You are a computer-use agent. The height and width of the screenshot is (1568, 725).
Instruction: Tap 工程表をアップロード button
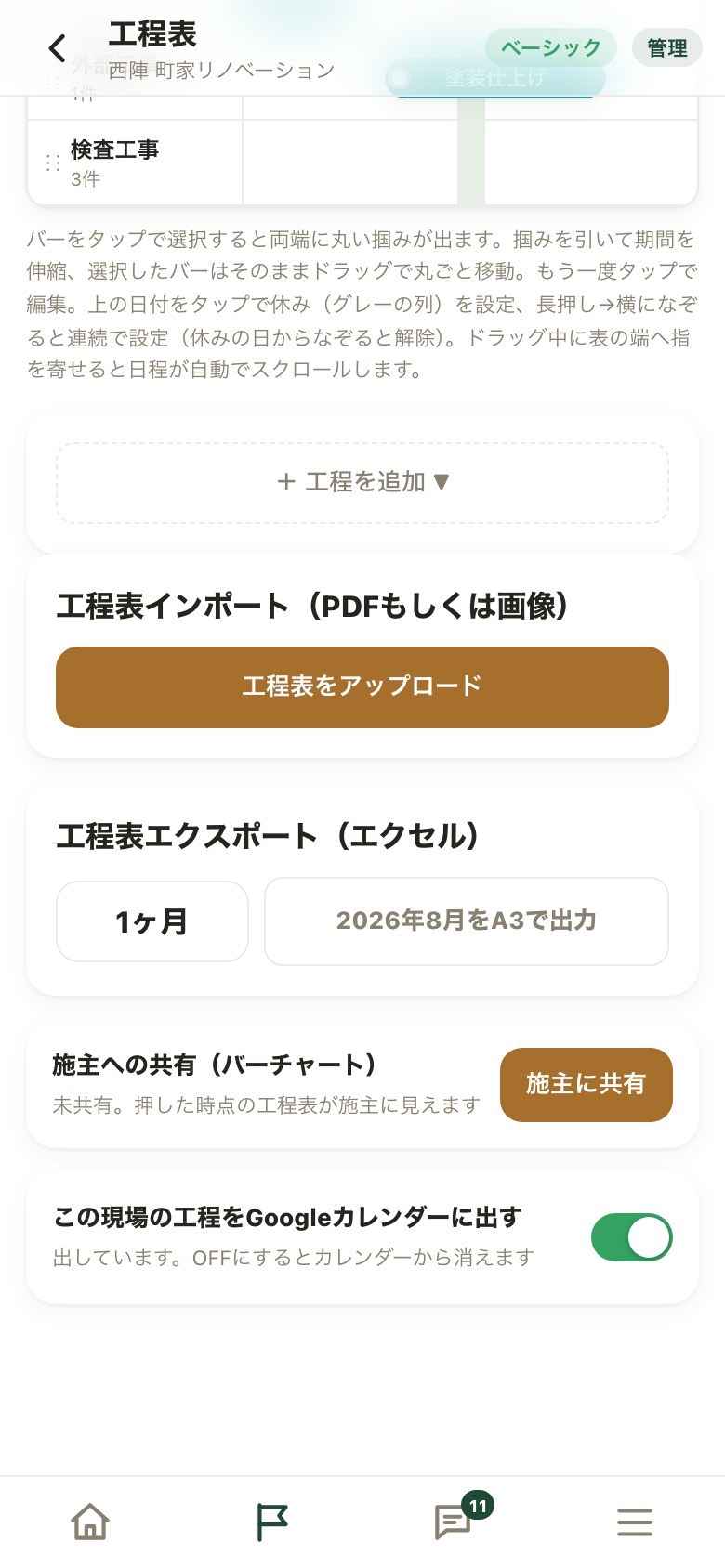(x=362, y=686)
